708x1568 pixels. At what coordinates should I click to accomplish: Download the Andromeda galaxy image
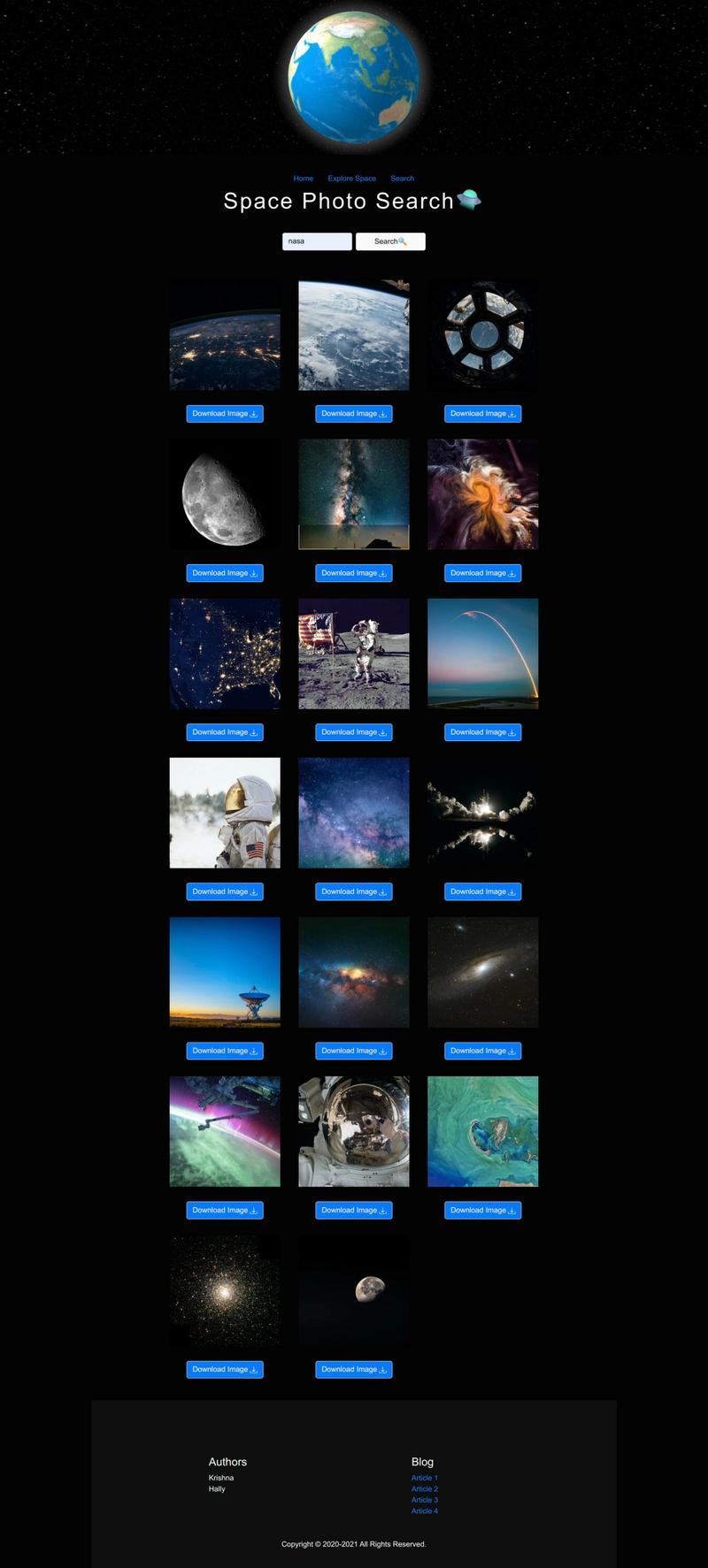point(482,1051)
